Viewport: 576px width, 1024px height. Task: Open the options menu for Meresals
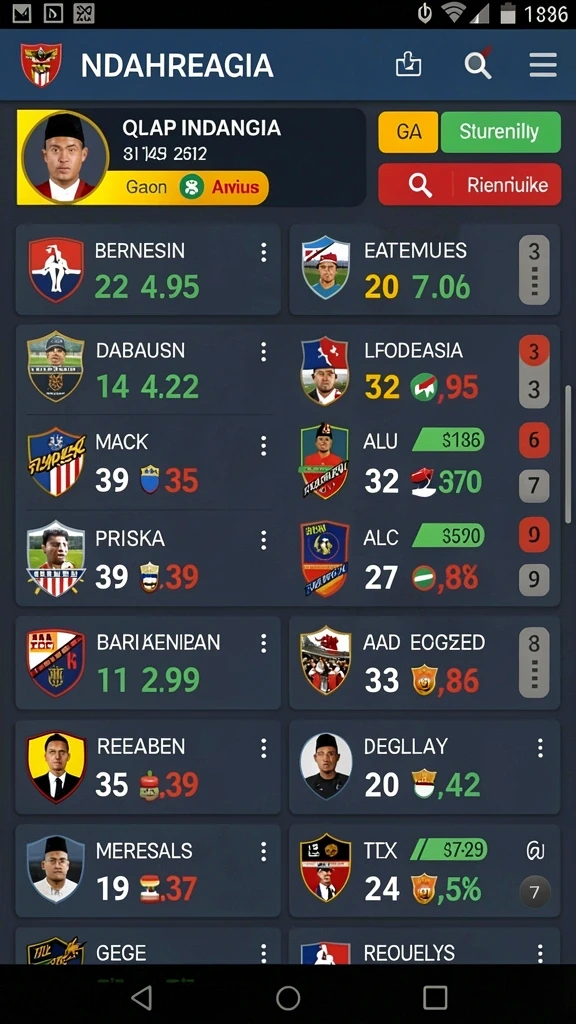point(263,851)
